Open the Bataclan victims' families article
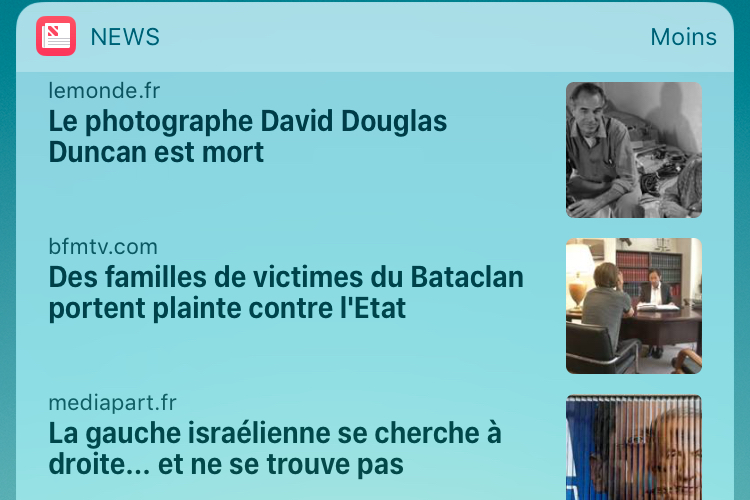The image size is (750, 500). coord(285,292)
